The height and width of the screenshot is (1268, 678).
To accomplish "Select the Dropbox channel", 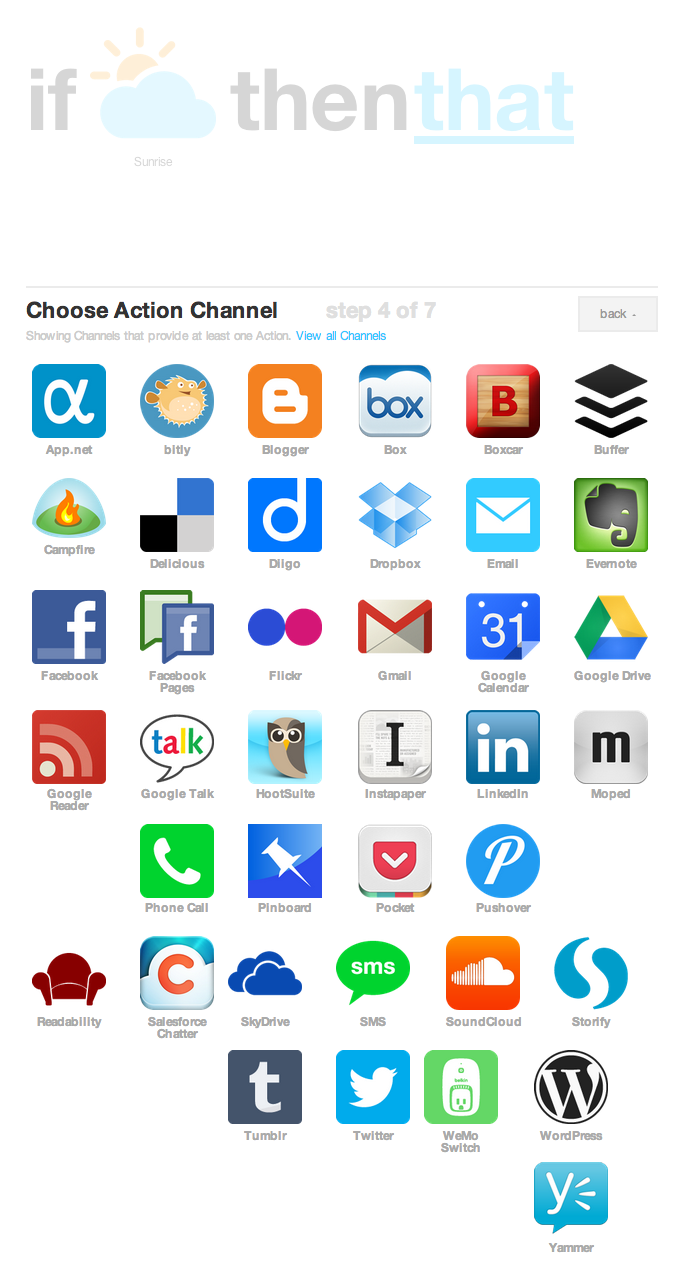I will pos(395,515).
